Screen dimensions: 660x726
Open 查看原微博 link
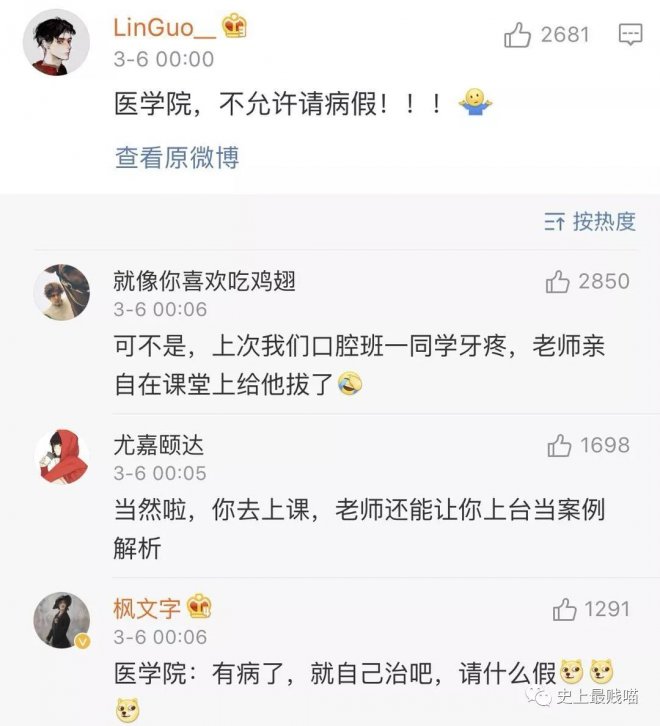coord(177,157)
